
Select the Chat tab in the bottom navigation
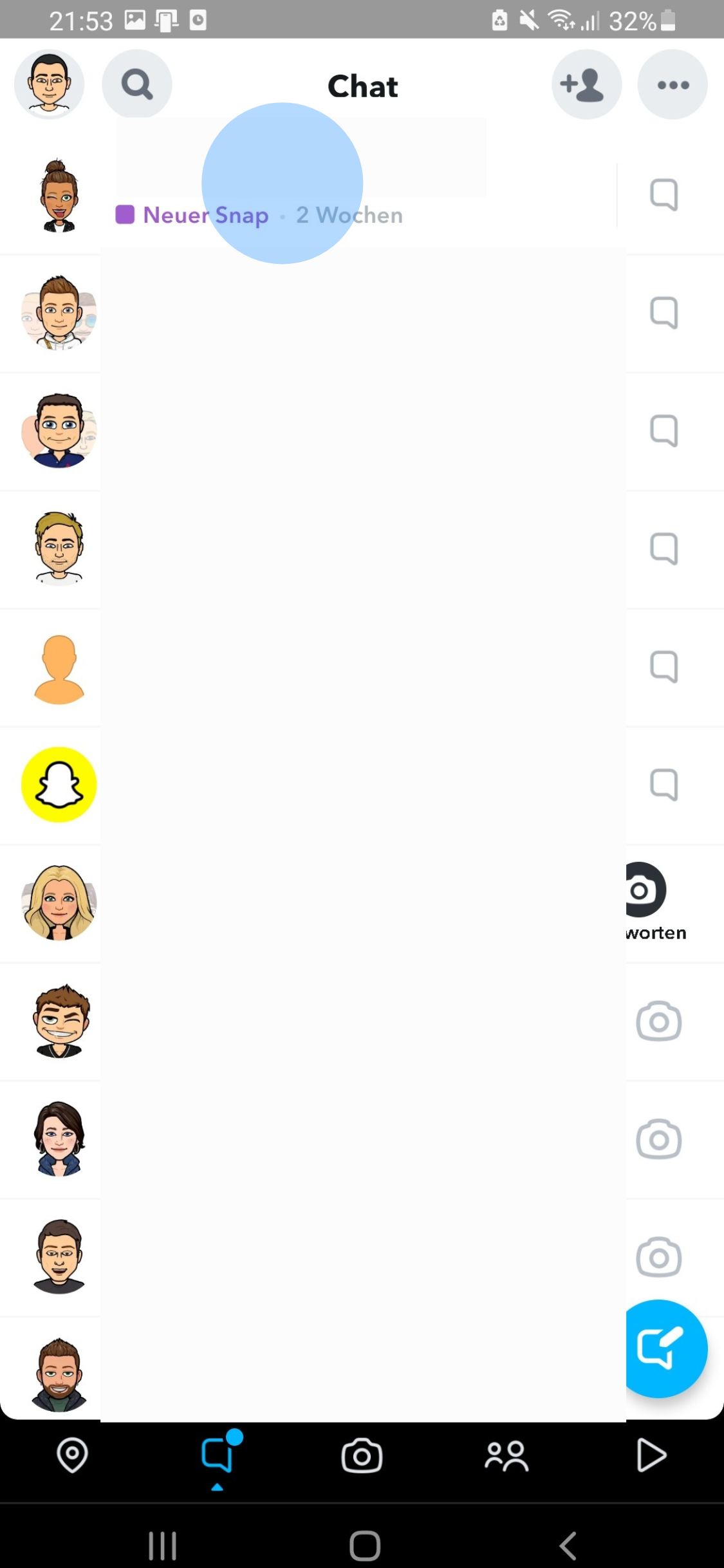pos(218,1455)
